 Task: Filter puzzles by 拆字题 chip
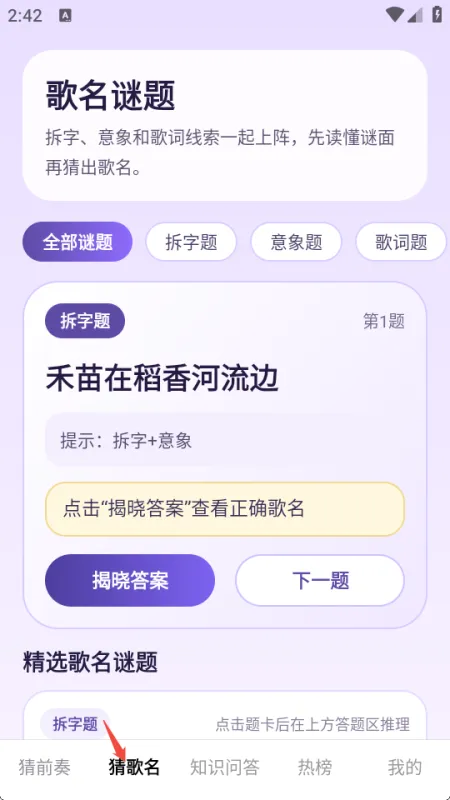coord(191,242)
